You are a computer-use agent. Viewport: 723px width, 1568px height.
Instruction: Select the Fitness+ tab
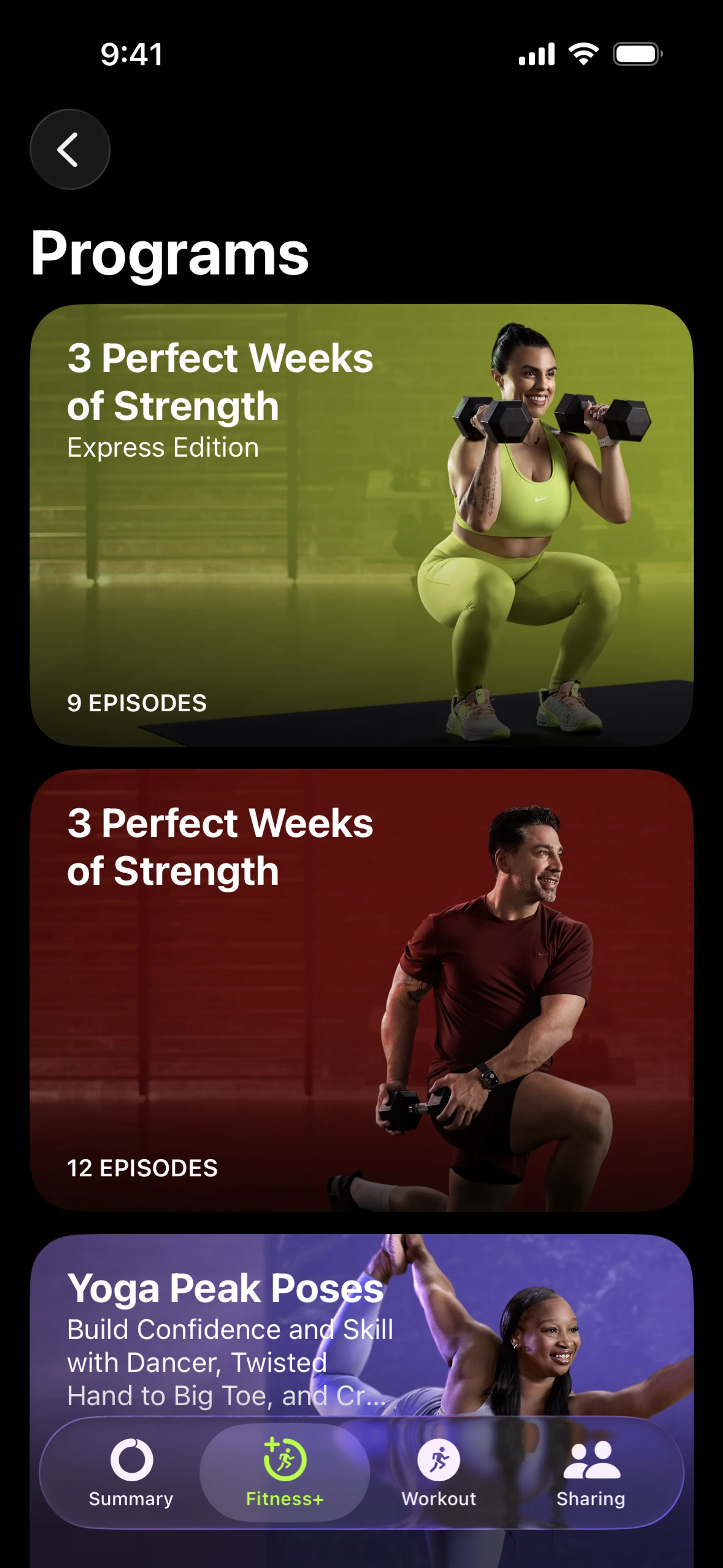pyautogui.click(x=284, y=1472)
